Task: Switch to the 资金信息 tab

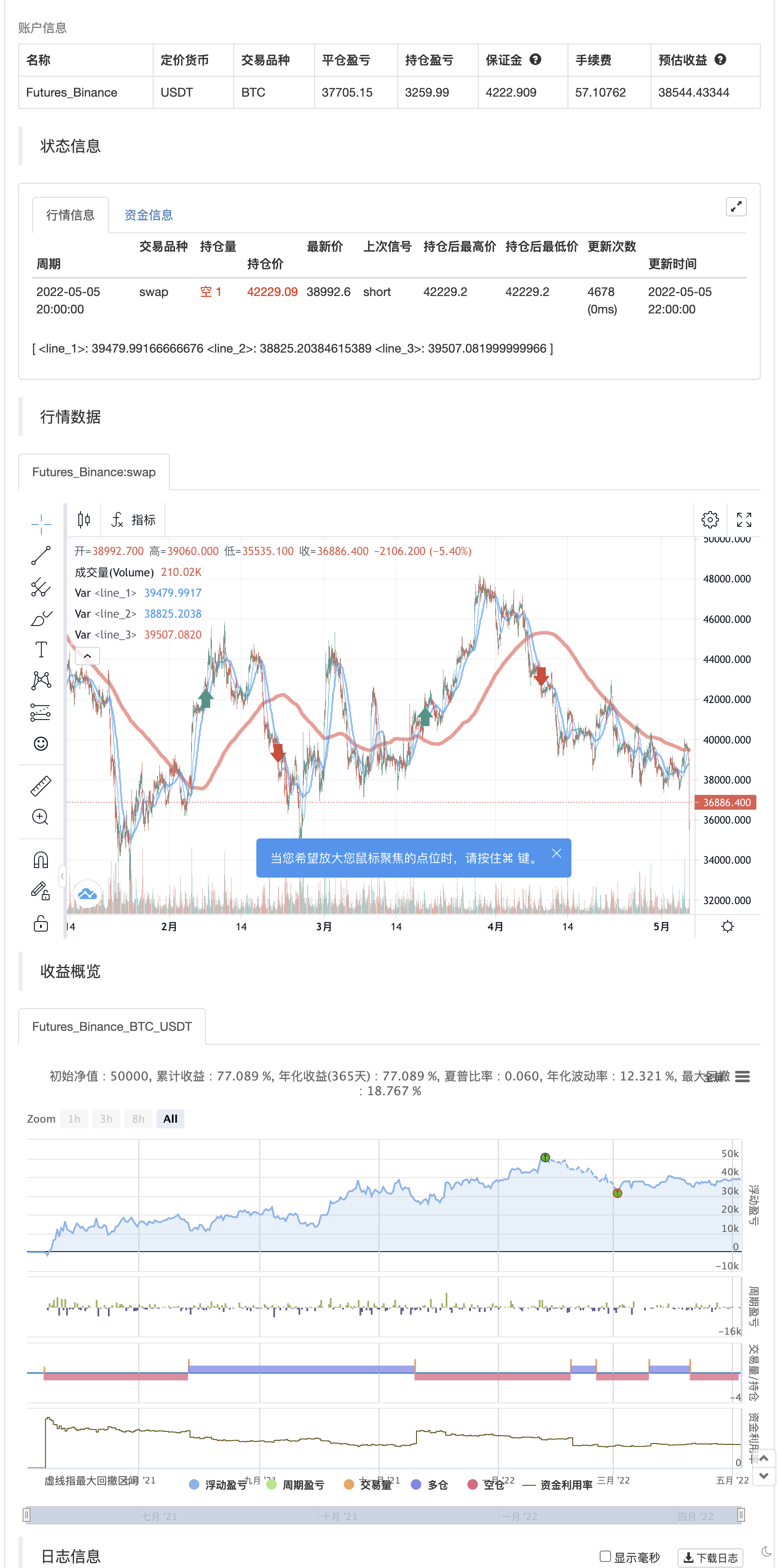Action: 148,215
